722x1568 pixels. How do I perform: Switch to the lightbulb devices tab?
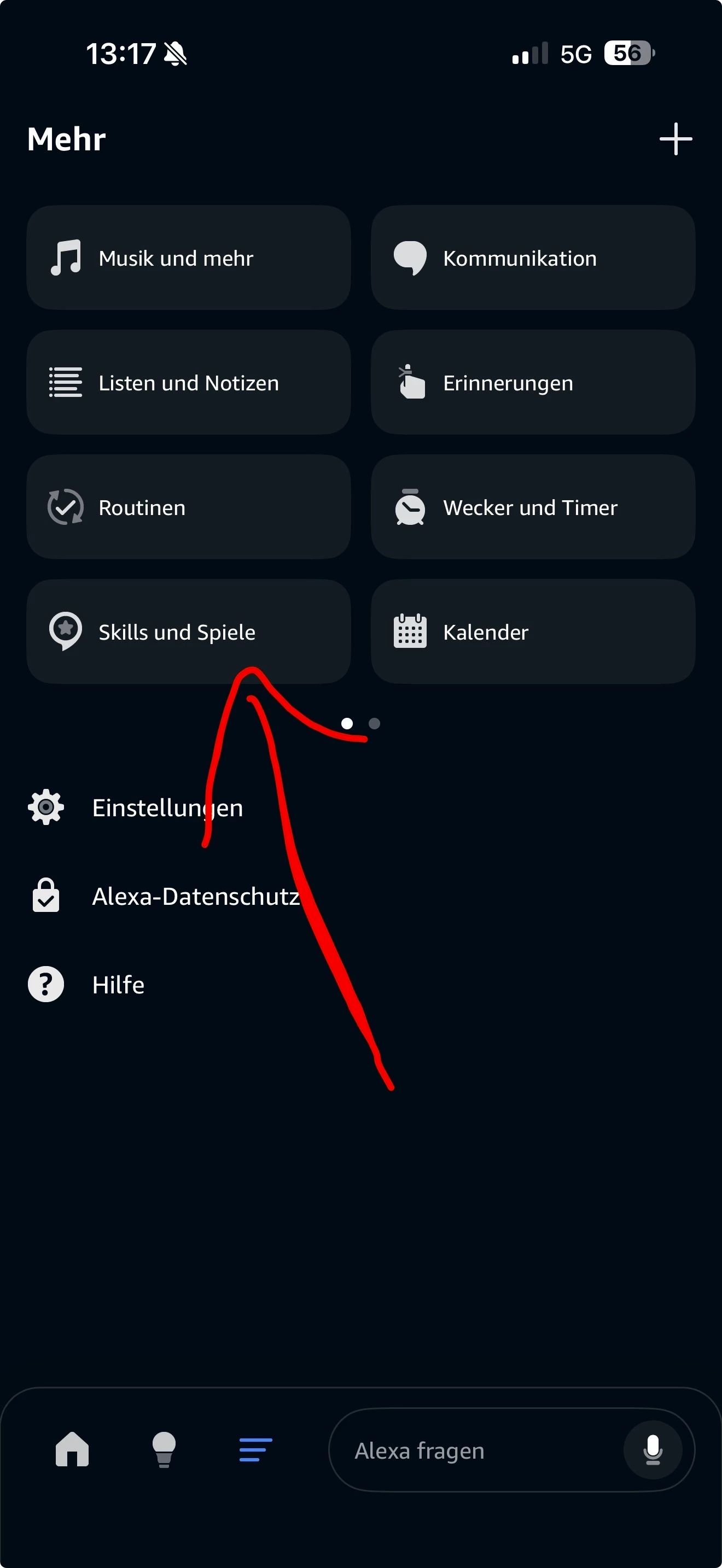tap(164, 1449)
